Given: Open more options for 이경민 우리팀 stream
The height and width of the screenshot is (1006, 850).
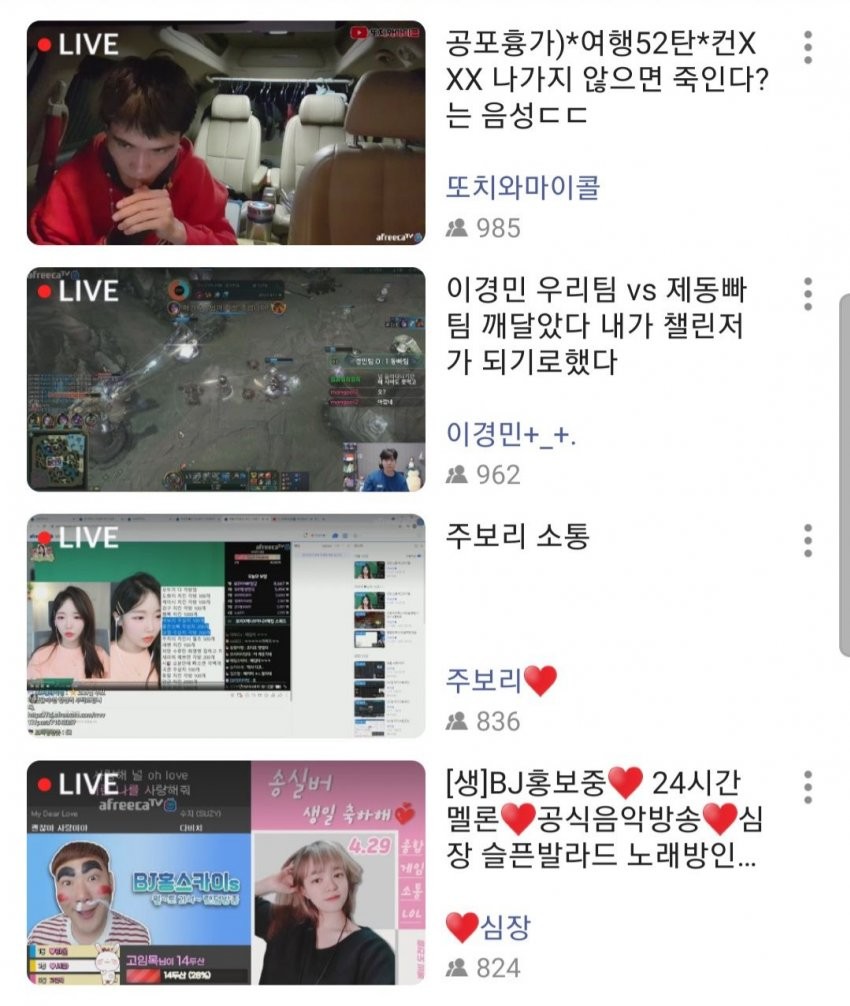Looking at the screenshot, I should (808, 294).
